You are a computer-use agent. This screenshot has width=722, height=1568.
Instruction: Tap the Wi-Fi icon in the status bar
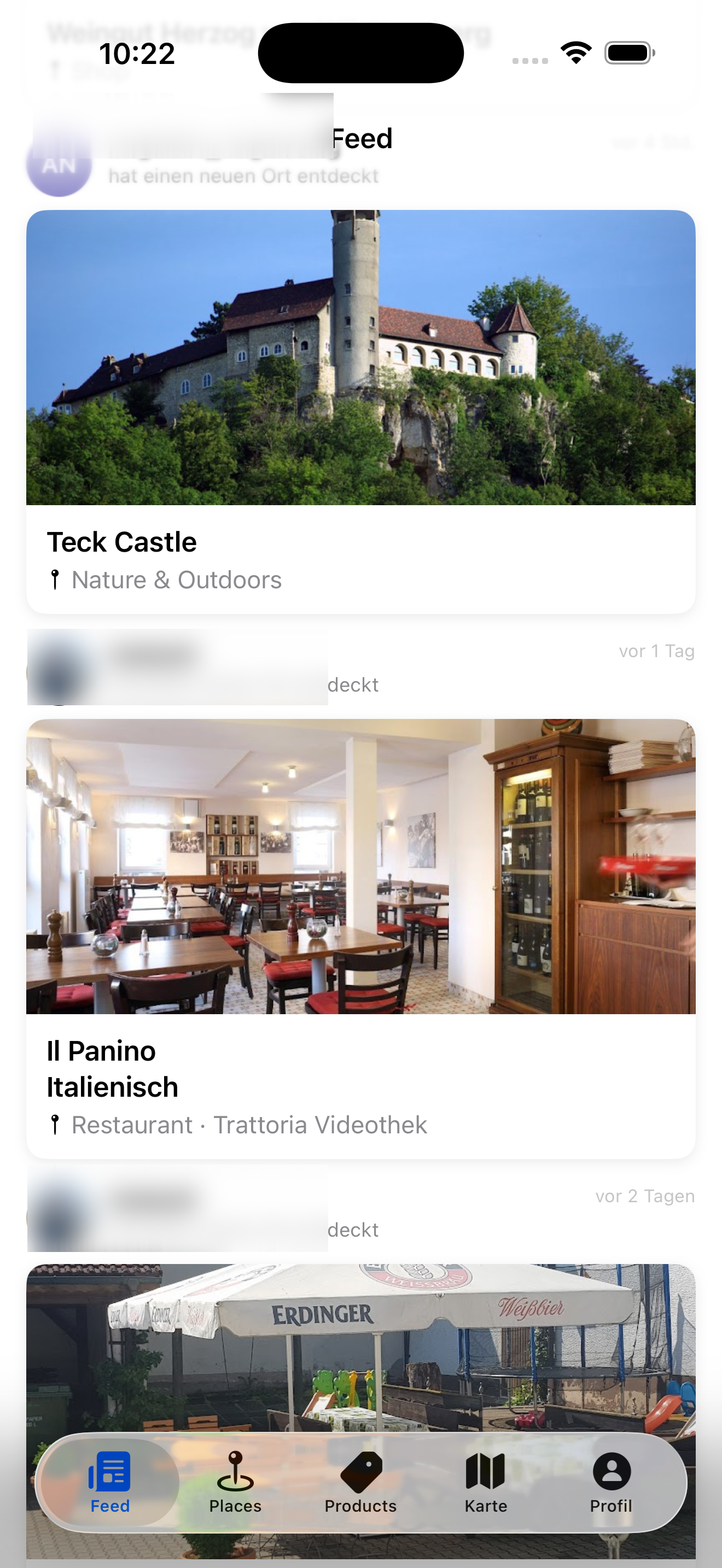click(x=575, y=53)
